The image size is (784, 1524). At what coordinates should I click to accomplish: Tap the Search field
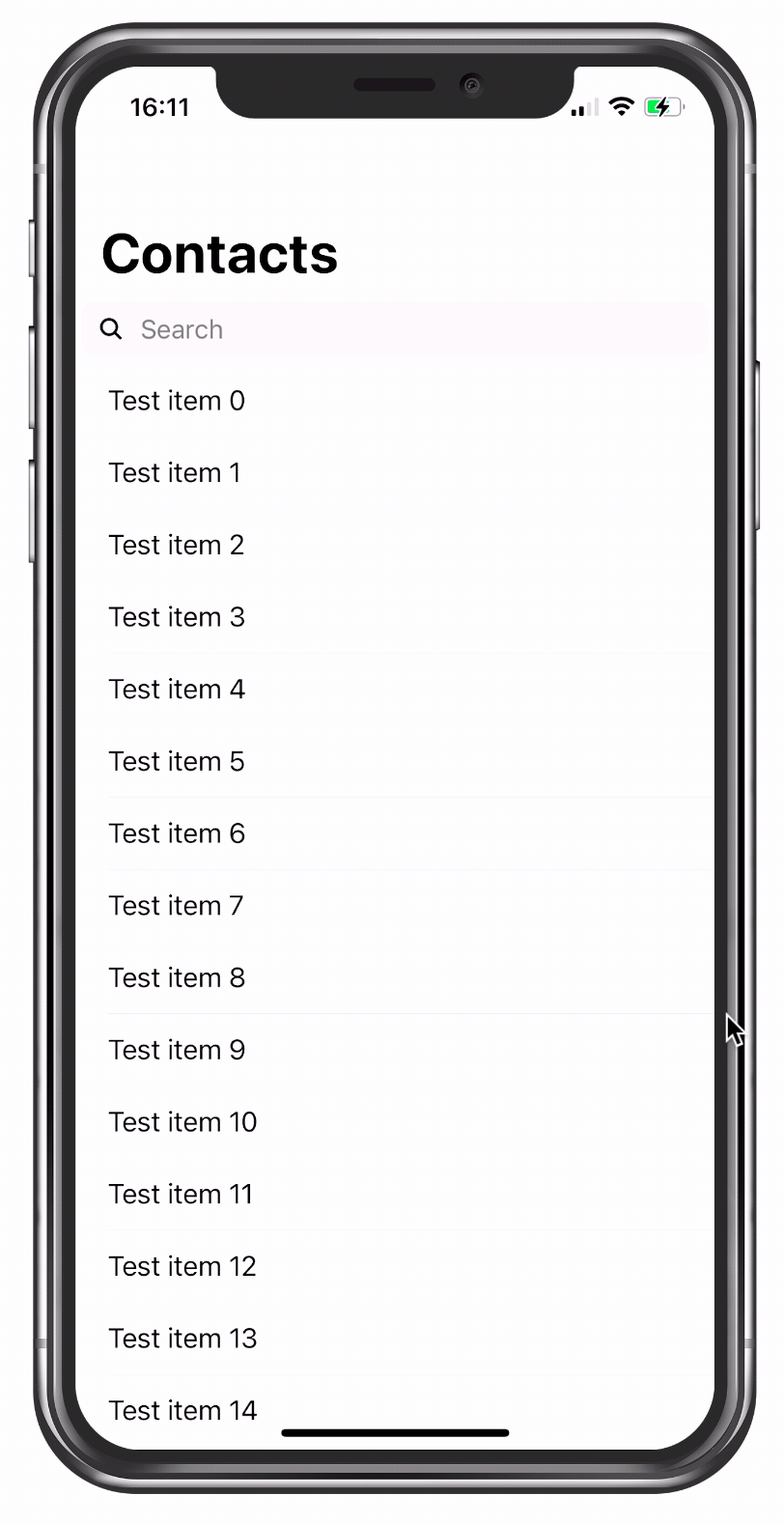[394, 329]
